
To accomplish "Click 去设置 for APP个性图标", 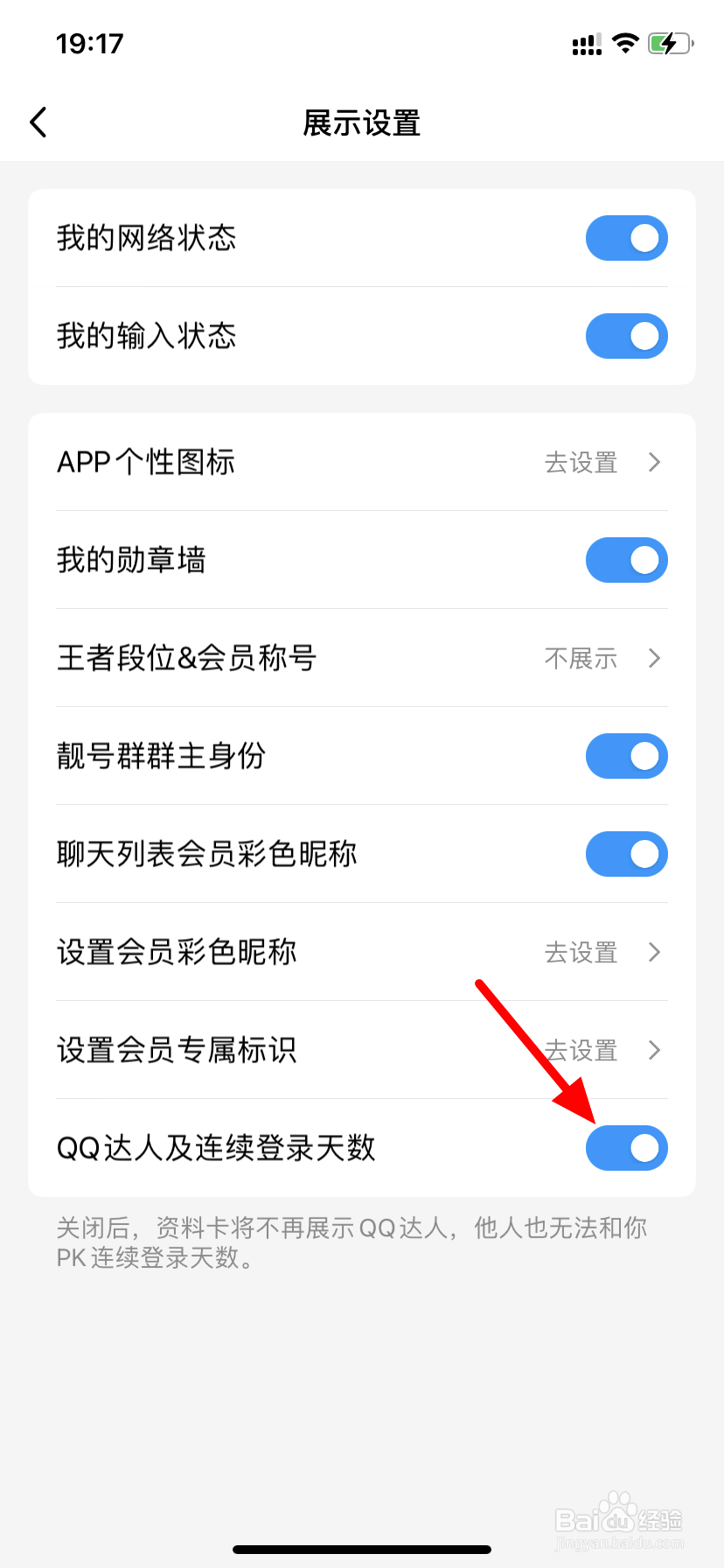I will tap(581, 463).
